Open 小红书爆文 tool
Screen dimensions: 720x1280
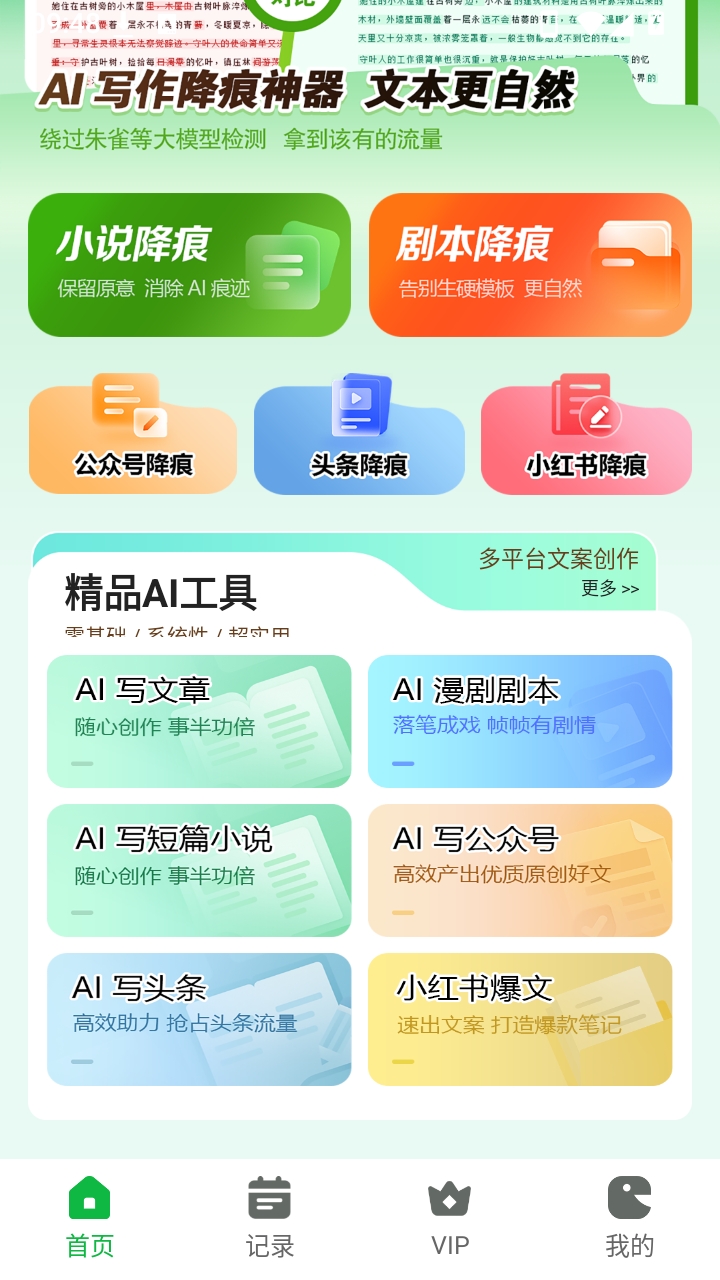tap(520, 1019)
